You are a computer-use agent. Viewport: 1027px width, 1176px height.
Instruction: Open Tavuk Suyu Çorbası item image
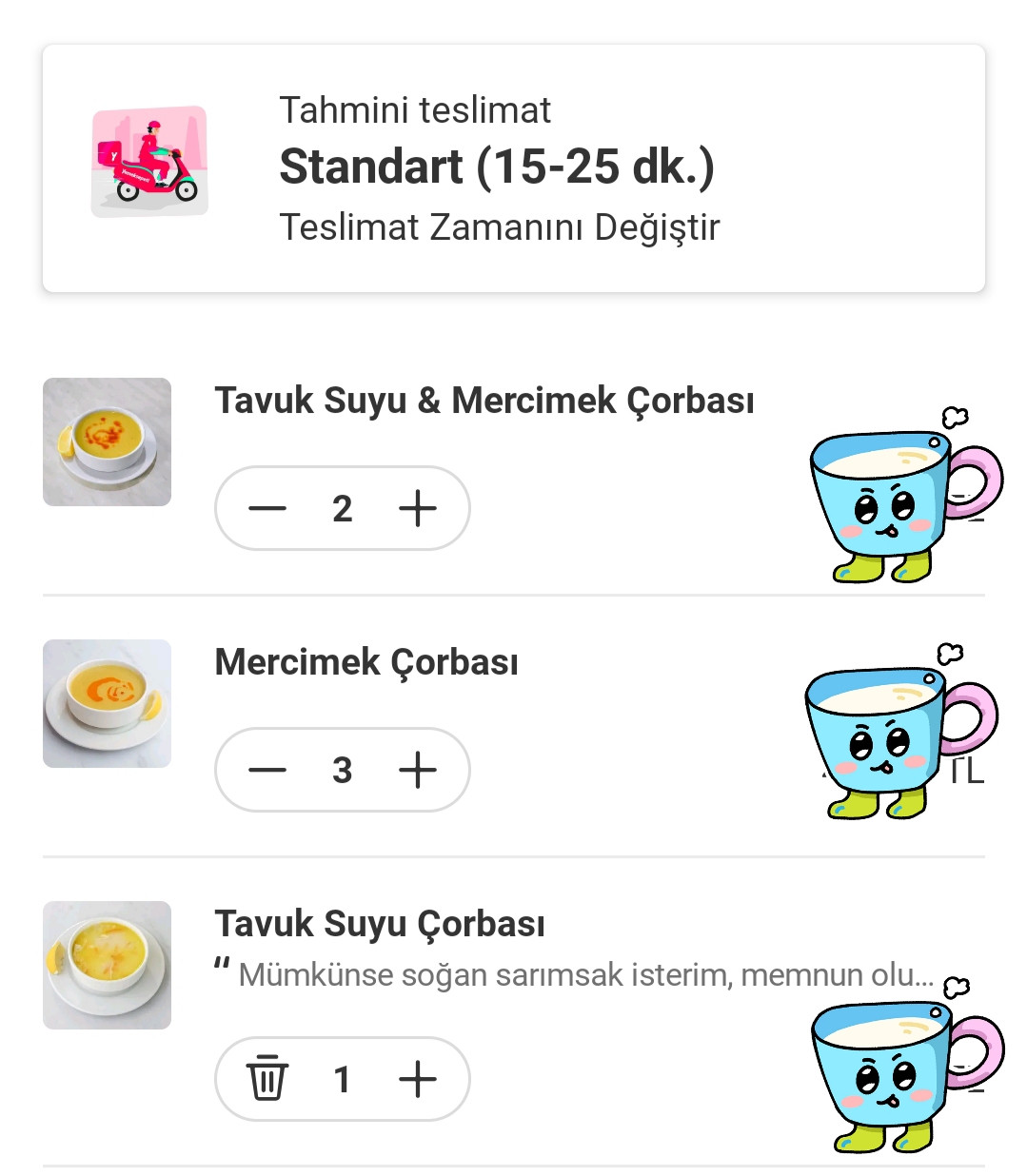pos(107,965)
